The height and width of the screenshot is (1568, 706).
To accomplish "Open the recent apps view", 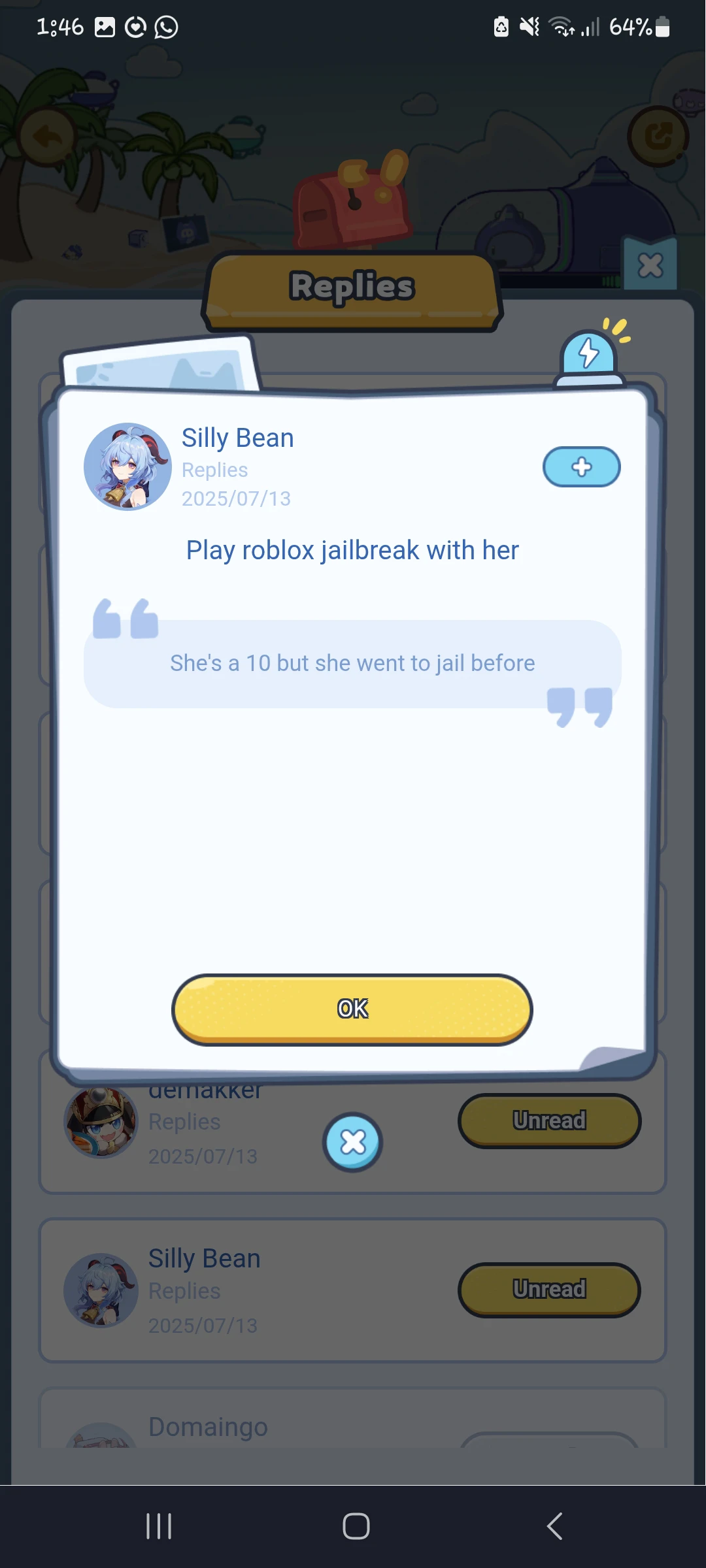I will [x=159, y=1526].
